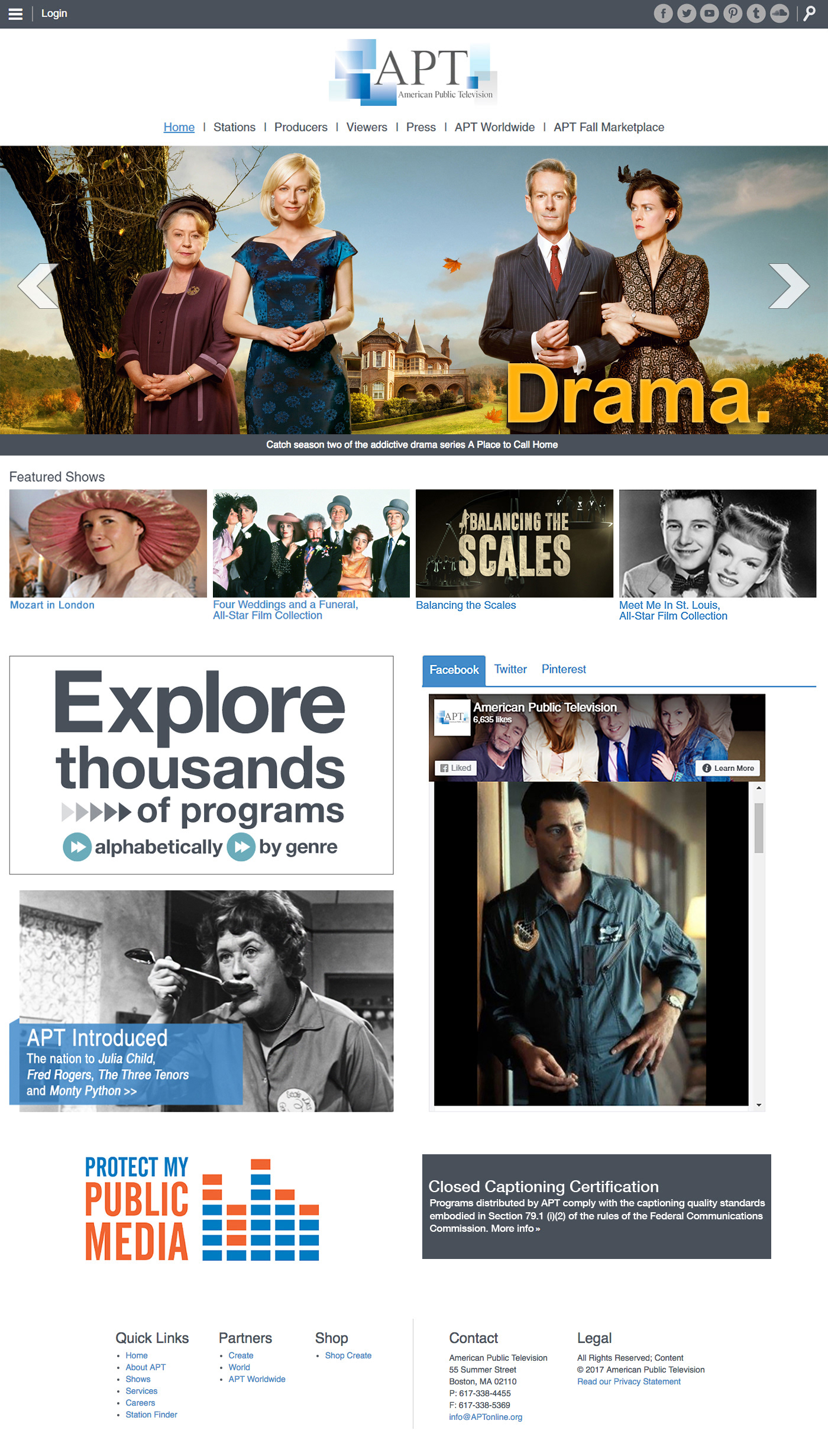The width and height of the screenshot is (828, 1456).
Task: Open the hamburger menu
Action: click(15, 14)
